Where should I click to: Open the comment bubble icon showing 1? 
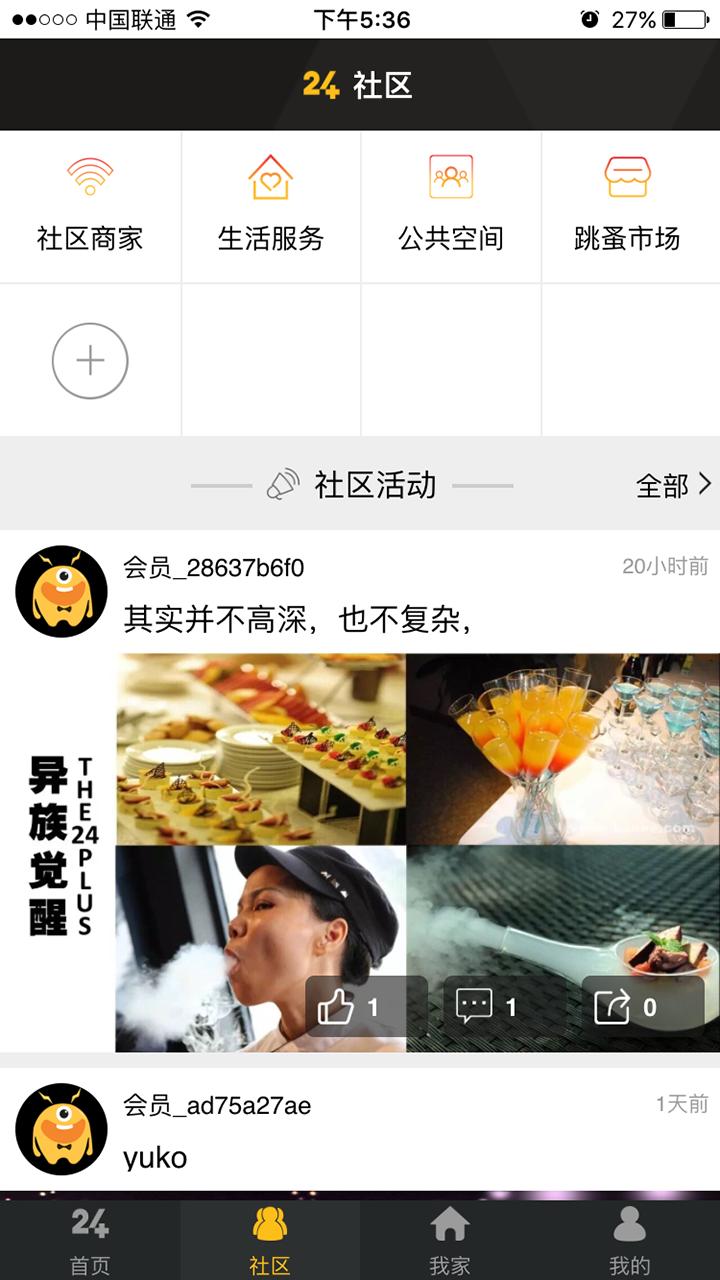point(480,1007)
